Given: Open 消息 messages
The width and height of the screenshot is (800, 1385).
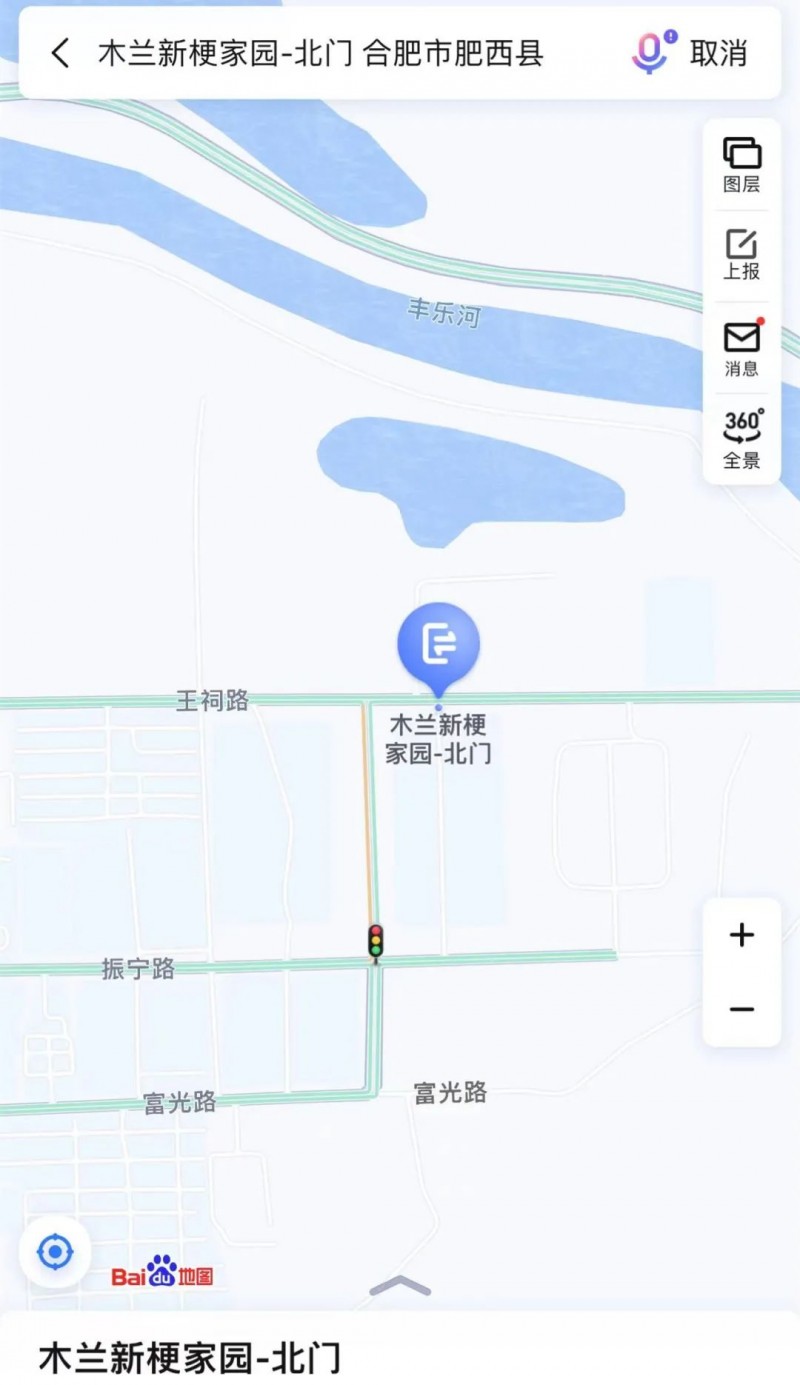Looking at the screenshot, I should click(742, 349).
